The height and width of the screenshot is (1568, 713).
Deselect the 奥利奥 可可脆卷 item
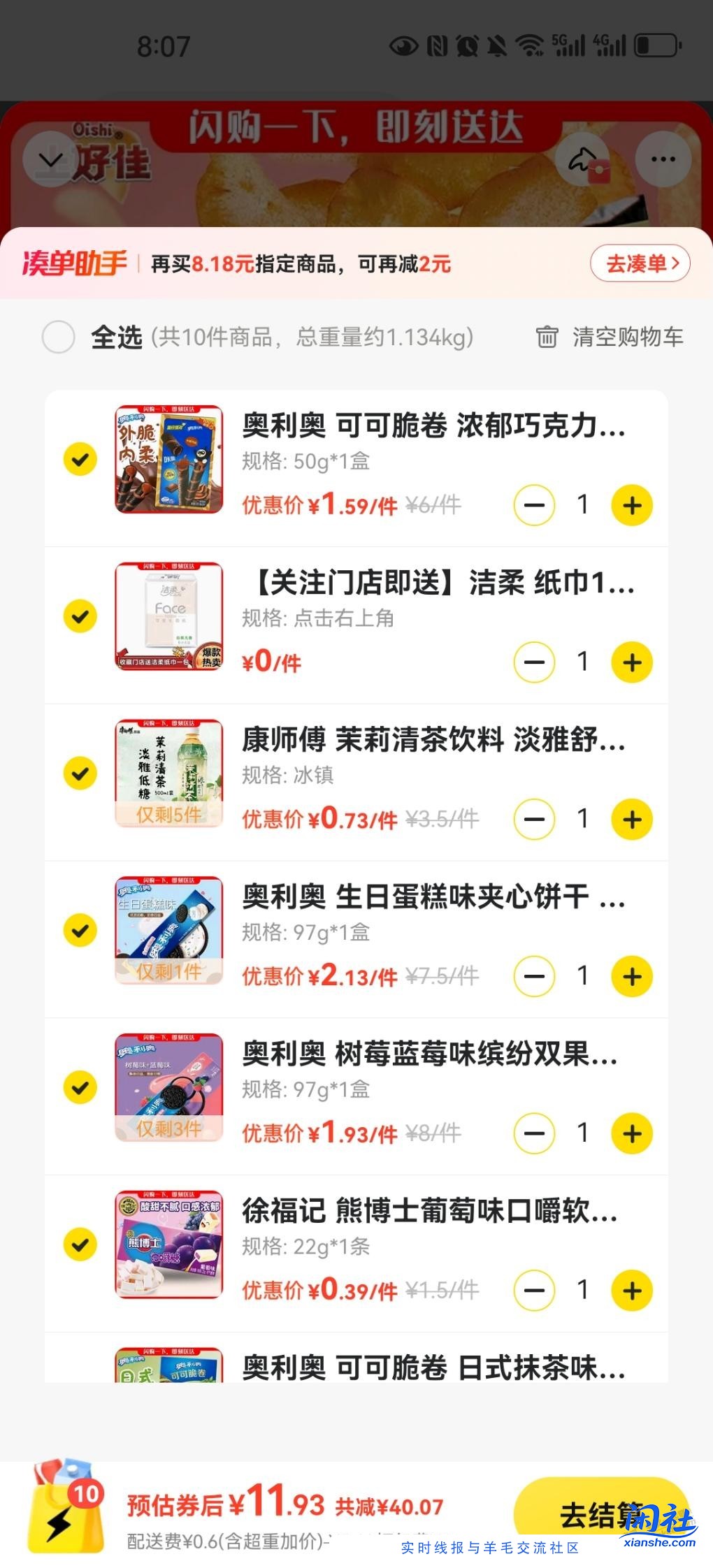[80, 458]
